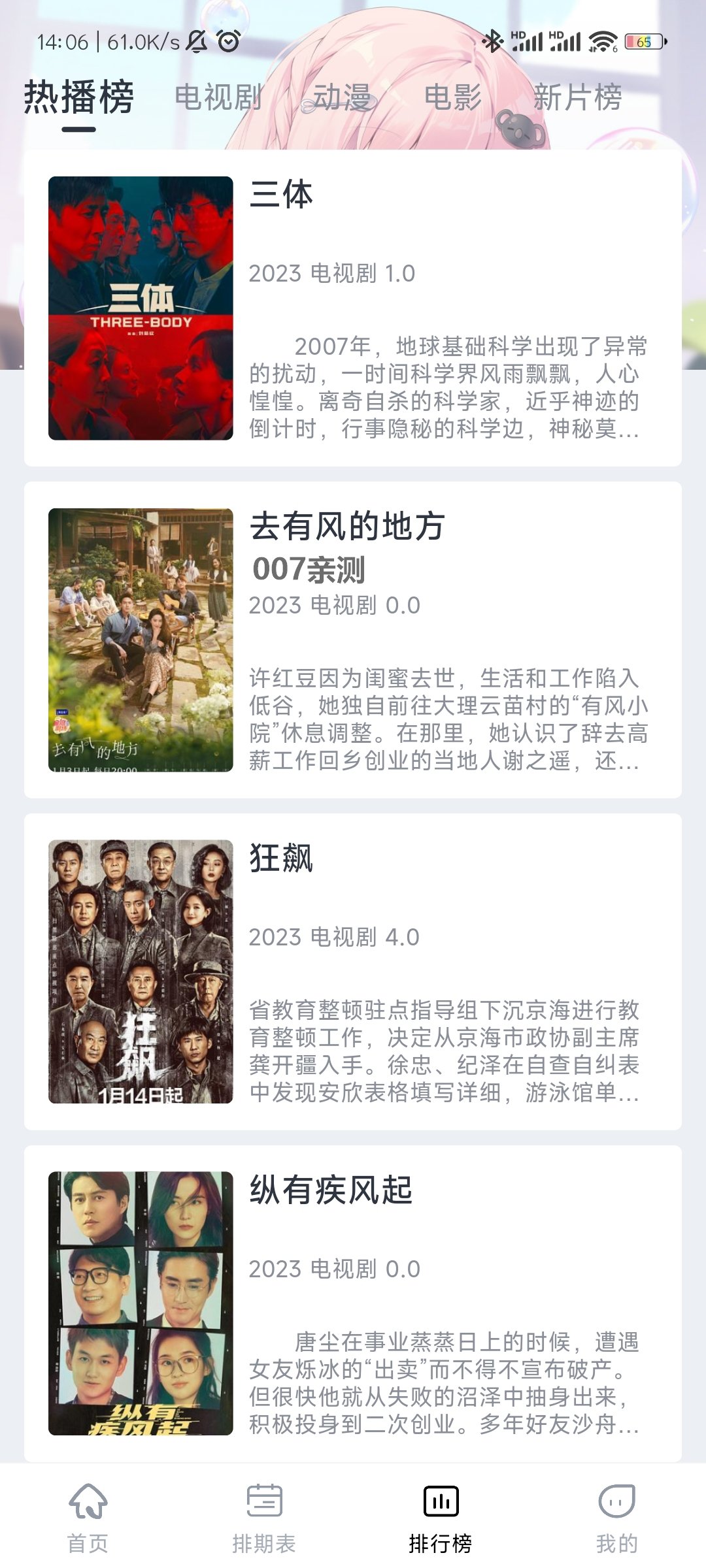
Task: Open the 排期表 schedule tab
Action: (x=264, y=1517)
